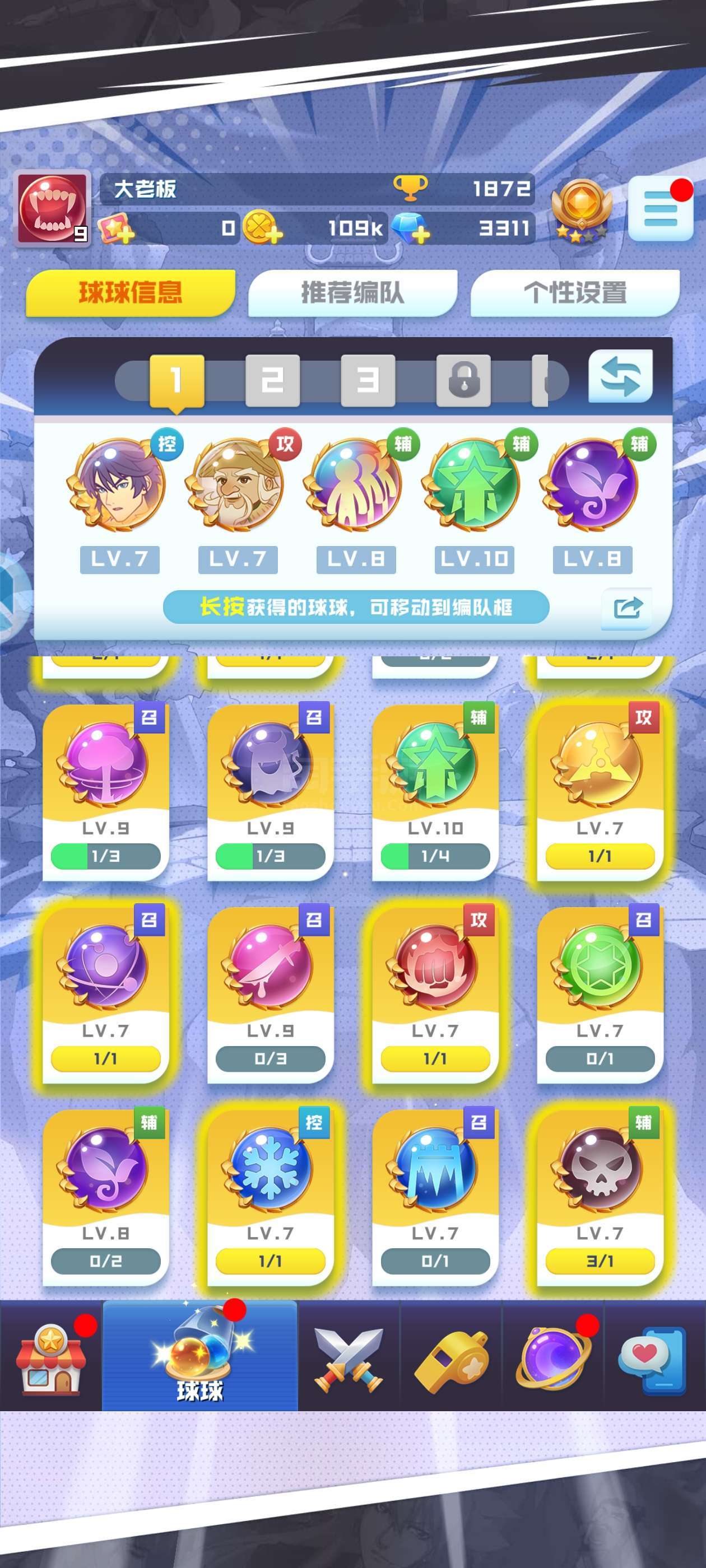The image size is (706, 1568).
Task: Tap the swap arrows button
Action: point(620,376)
